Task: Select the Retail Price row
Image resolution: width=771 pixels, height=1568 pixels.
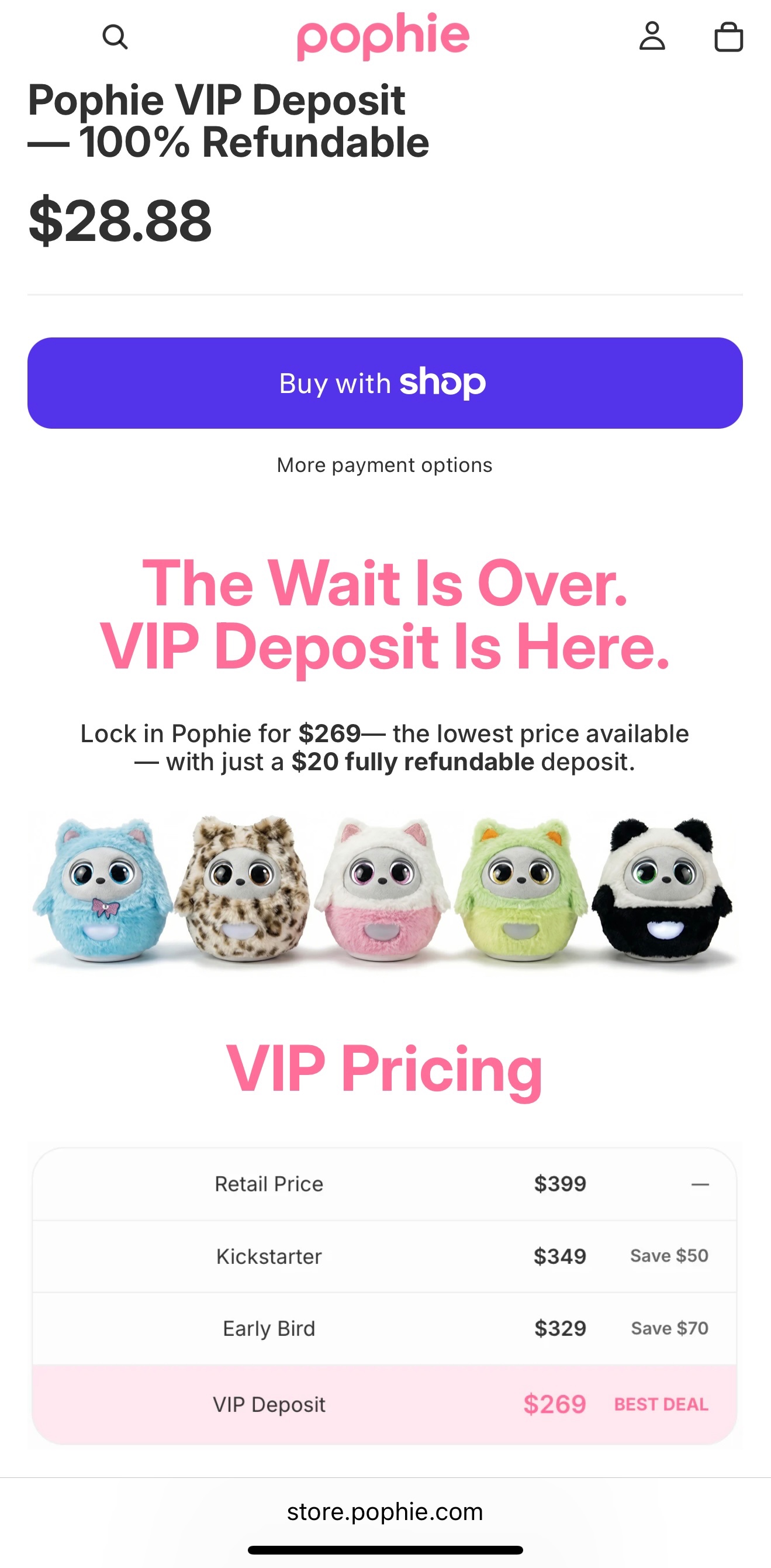Action: [385, 1183]
